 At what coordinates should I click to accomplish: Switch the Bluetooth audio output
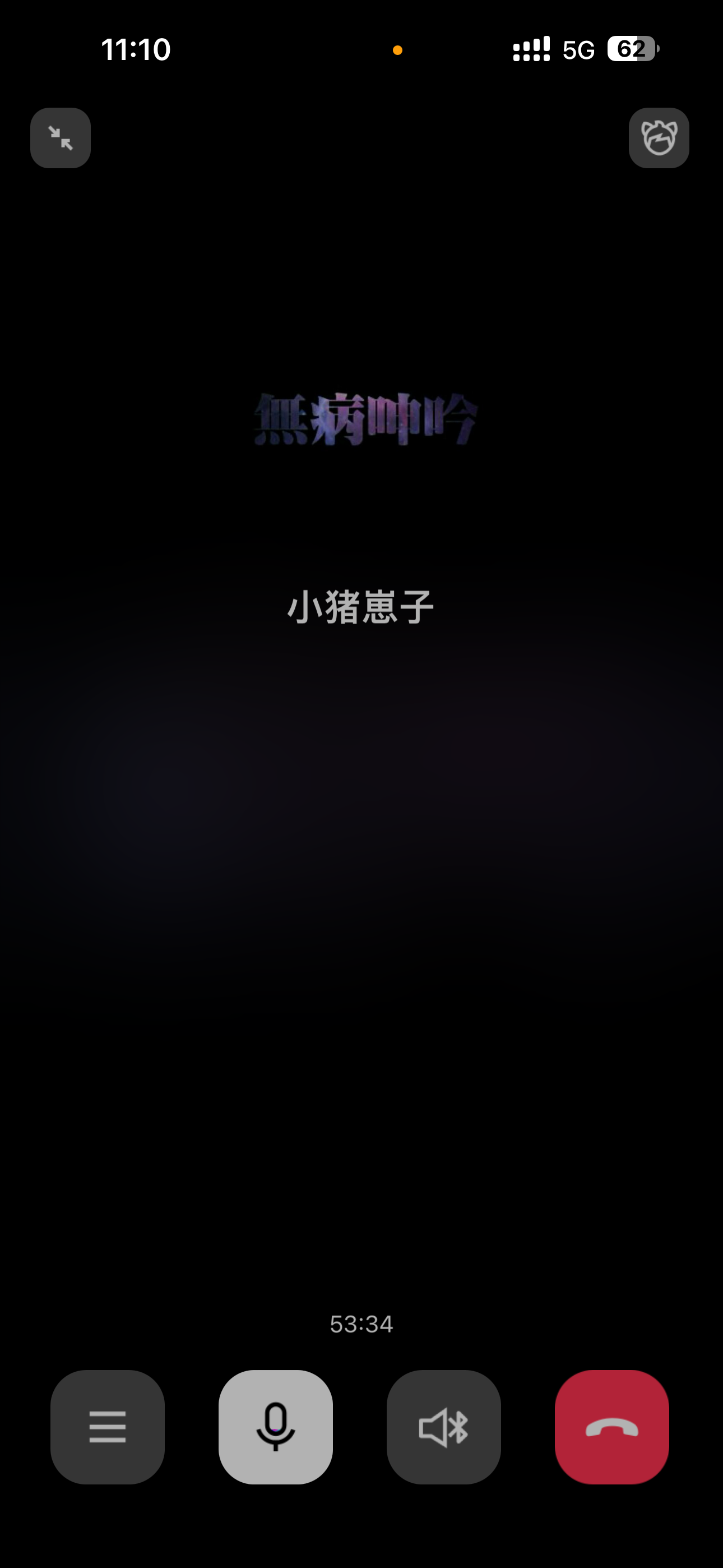coord(443,1427)
